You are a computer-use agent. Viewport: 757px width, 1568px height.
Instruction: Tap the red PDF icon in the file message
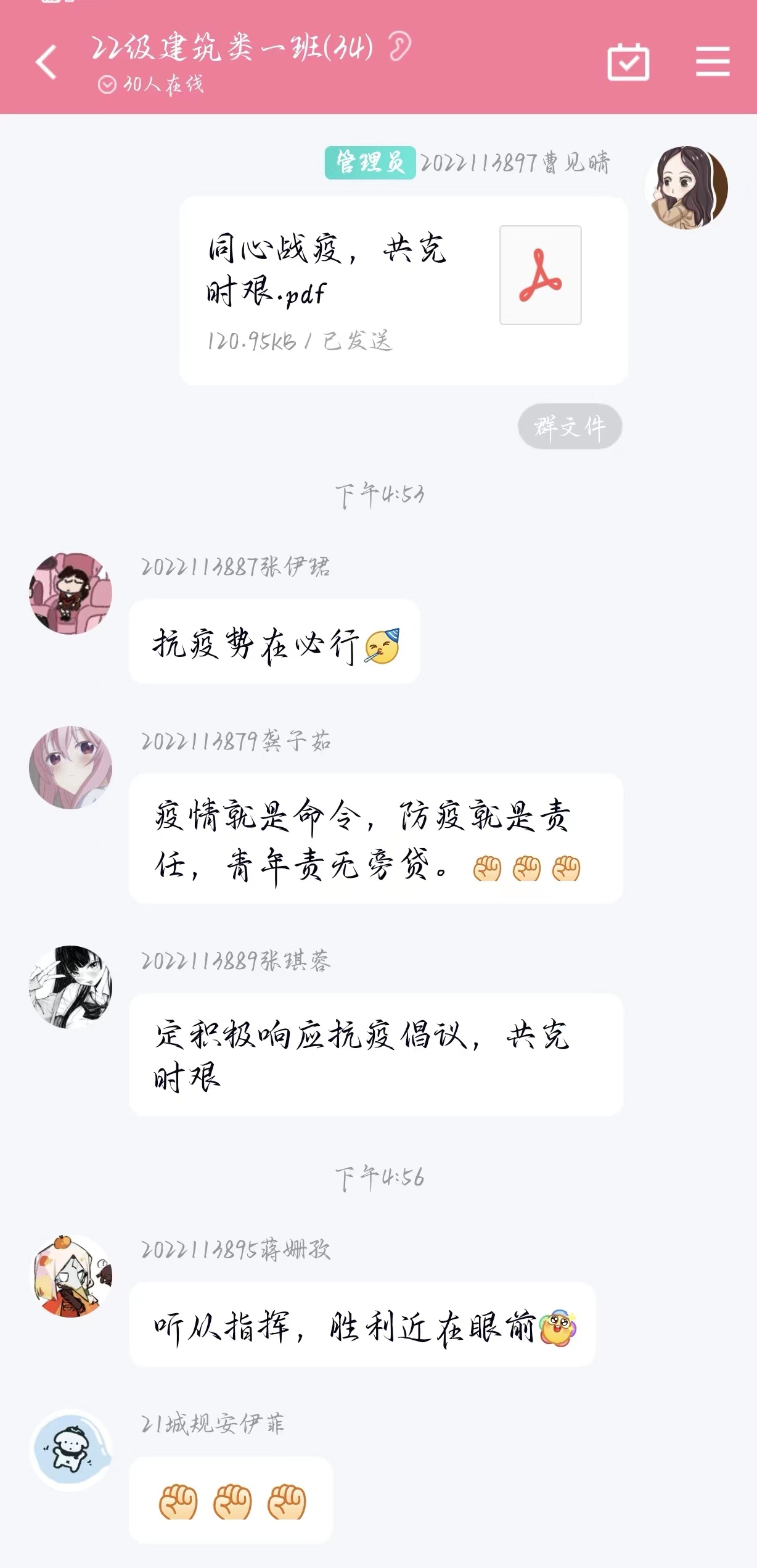pos(541,276)
